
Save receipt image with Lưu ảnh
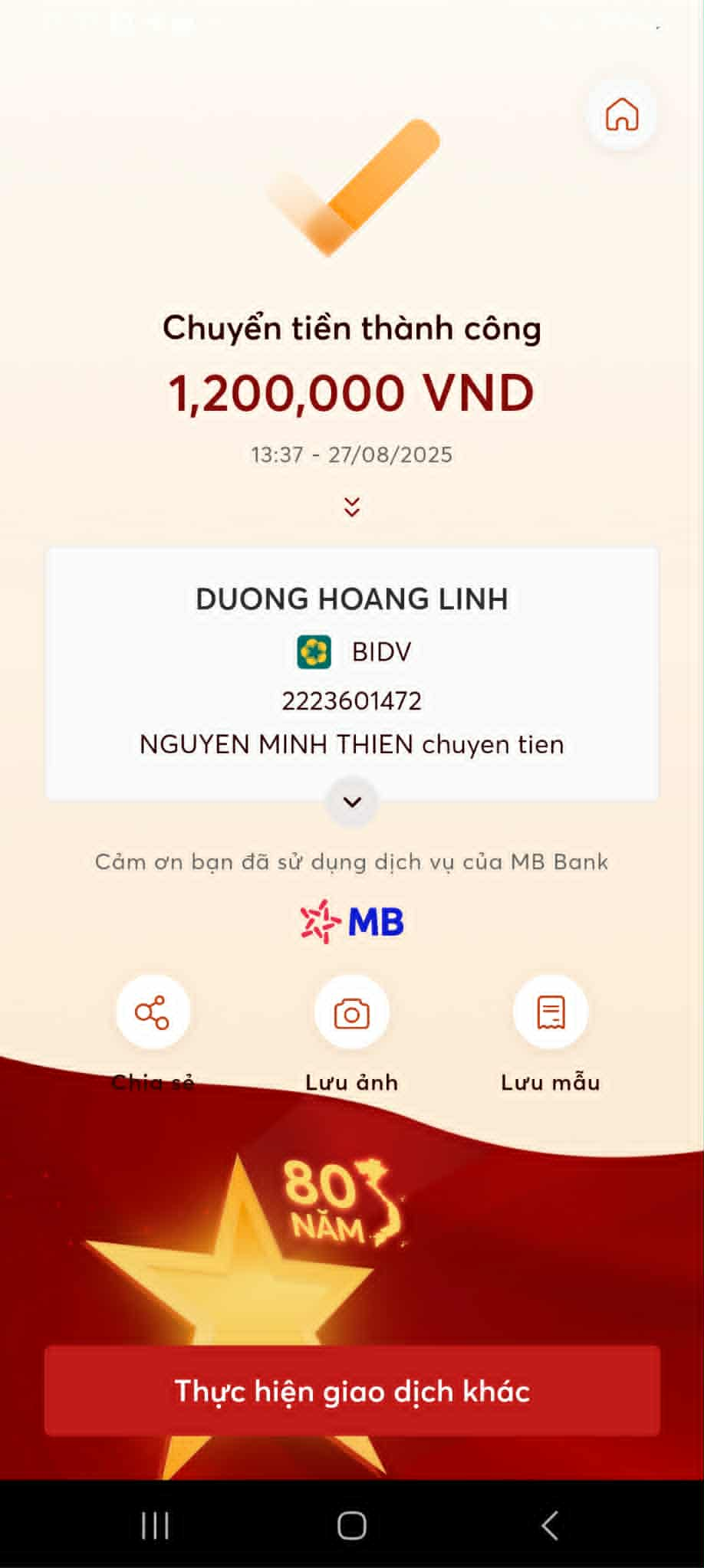pyautogui.click(x=352, y=1012)
